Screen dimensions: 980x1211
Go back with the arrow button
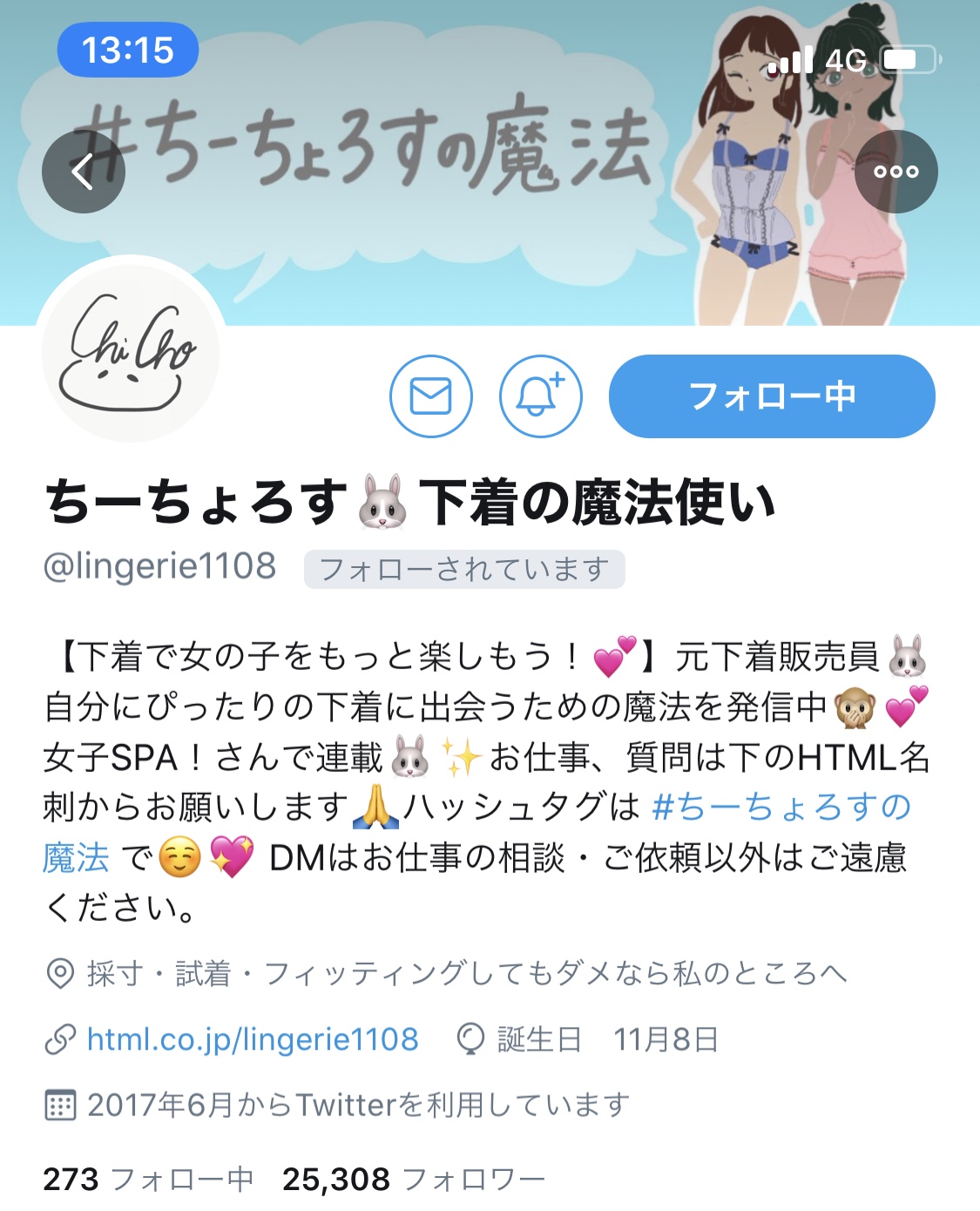pyautogui.click(x=84, y=172)
